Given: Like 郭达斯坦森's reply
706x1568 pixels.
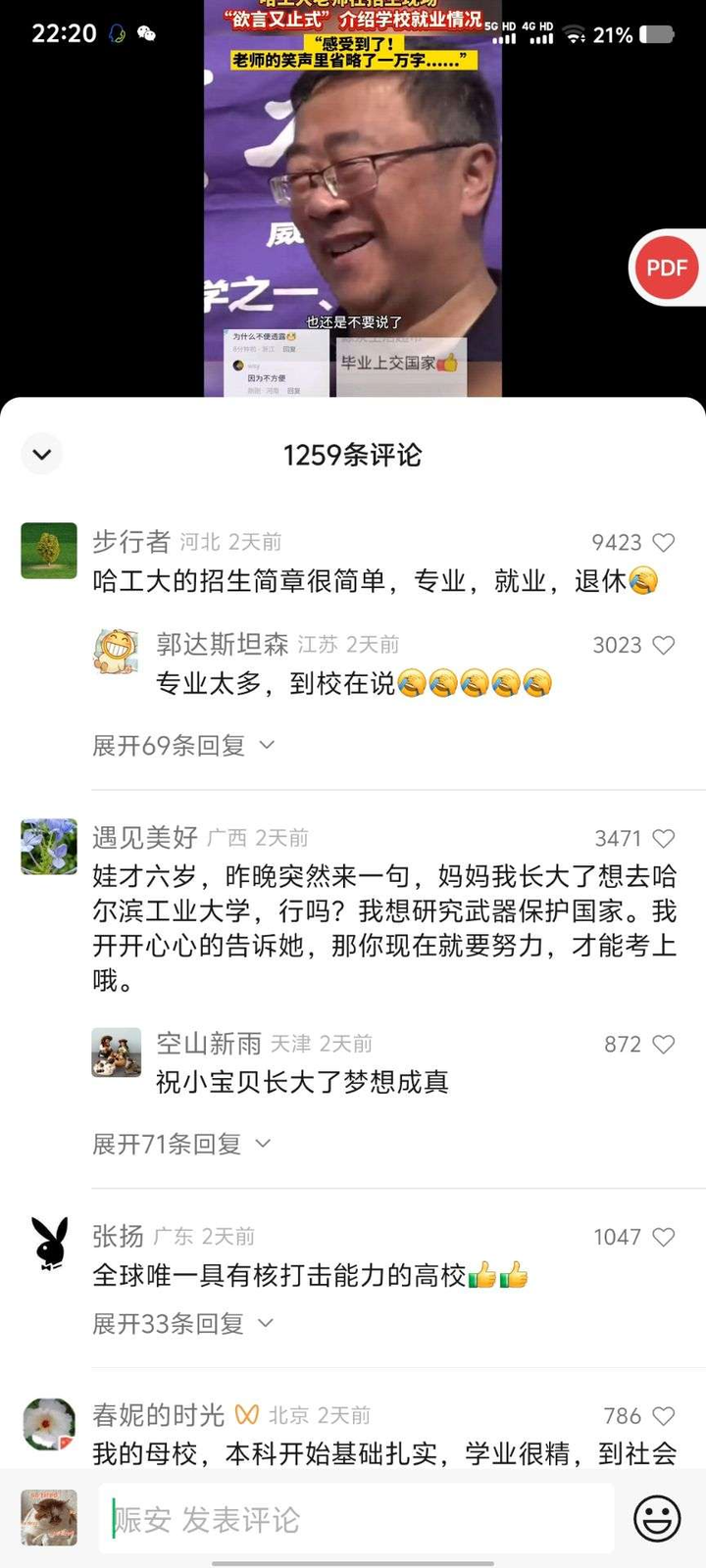Looking at the screenshot, I should 664,645.
